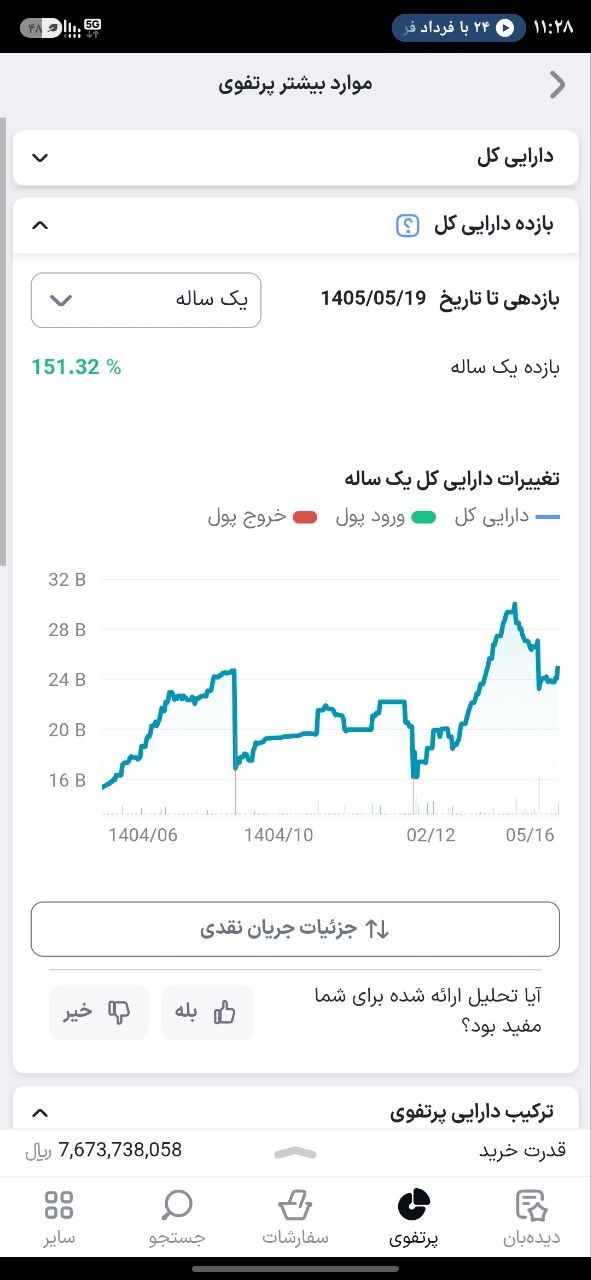591x1280 pixels.
Task: Collapse the ترکیب دارایی پرتفوی section
Action: click(40, 1112)
